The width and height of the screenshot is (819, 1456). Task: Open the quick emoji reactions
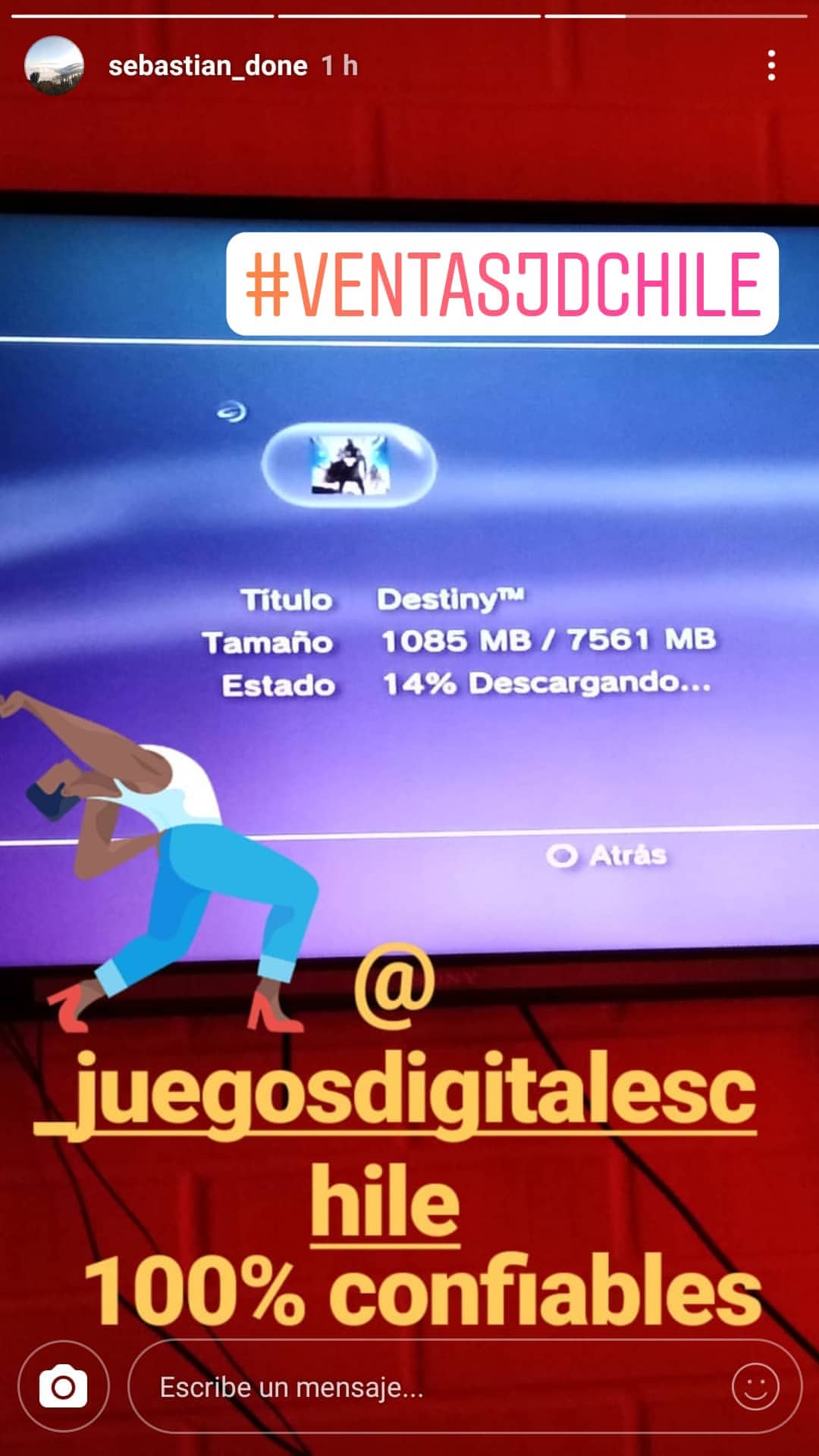click(x=755, y=1387)
